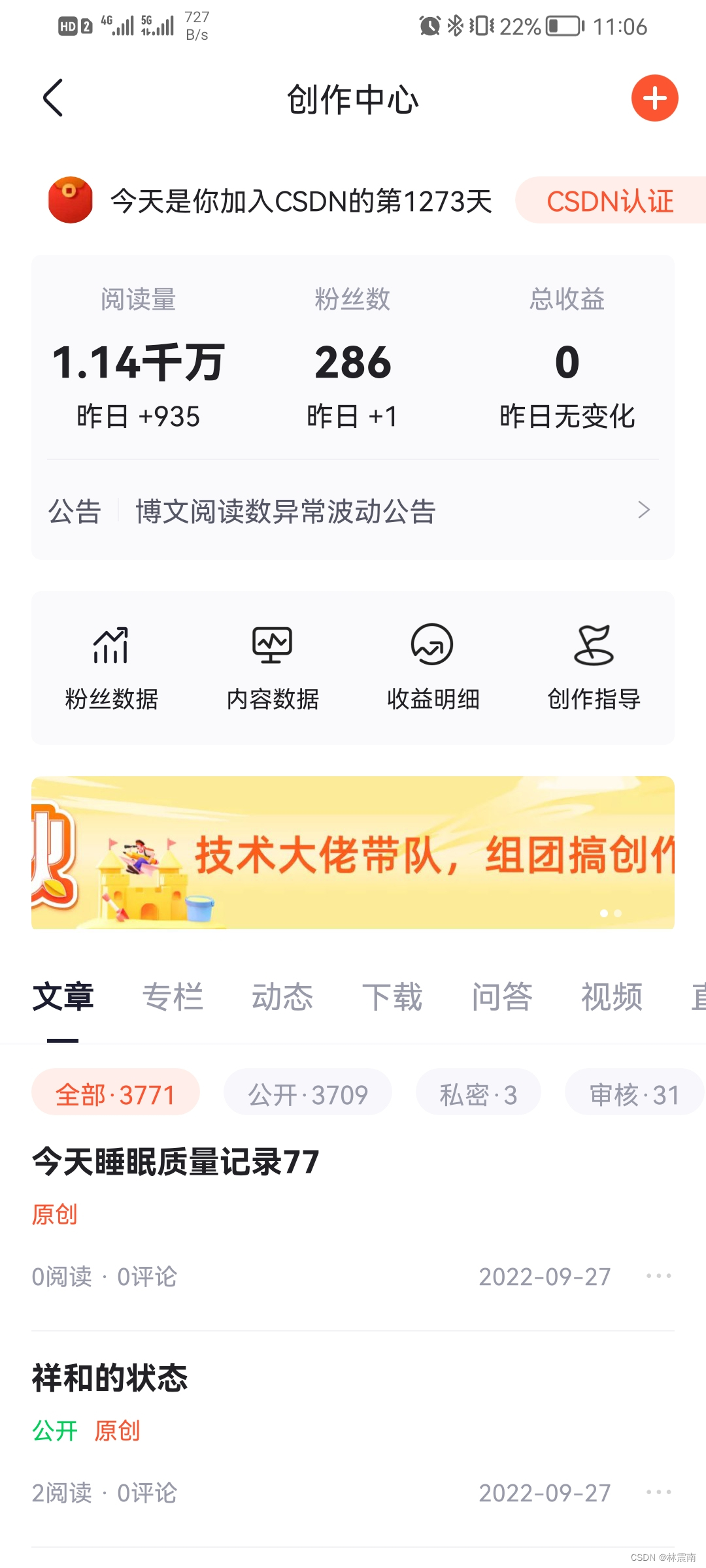
Task: Switch to the 问答 tab
Action: click(502, 997)
